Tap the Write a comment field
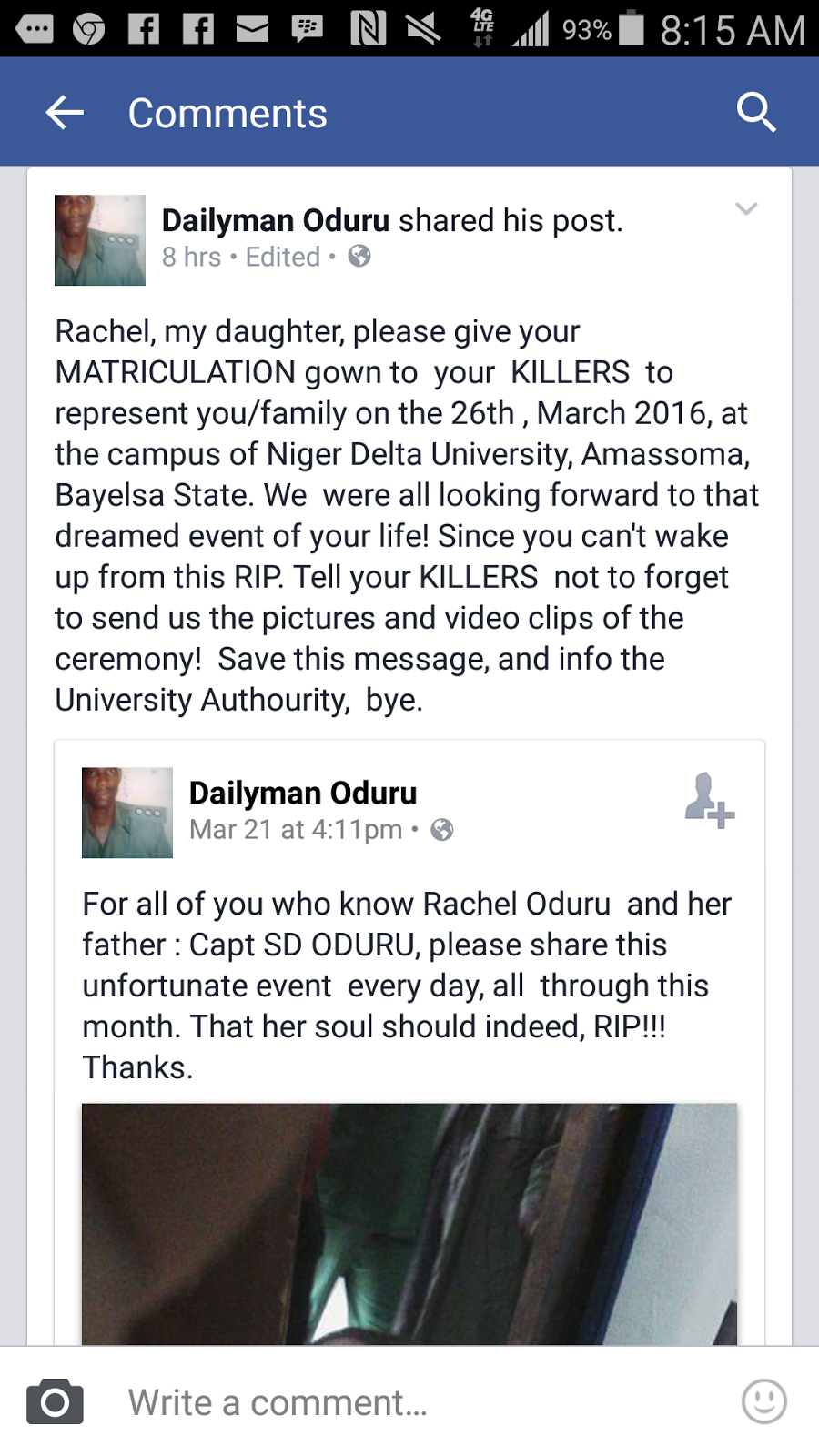819x1456 pixels. click(409, 1402)
